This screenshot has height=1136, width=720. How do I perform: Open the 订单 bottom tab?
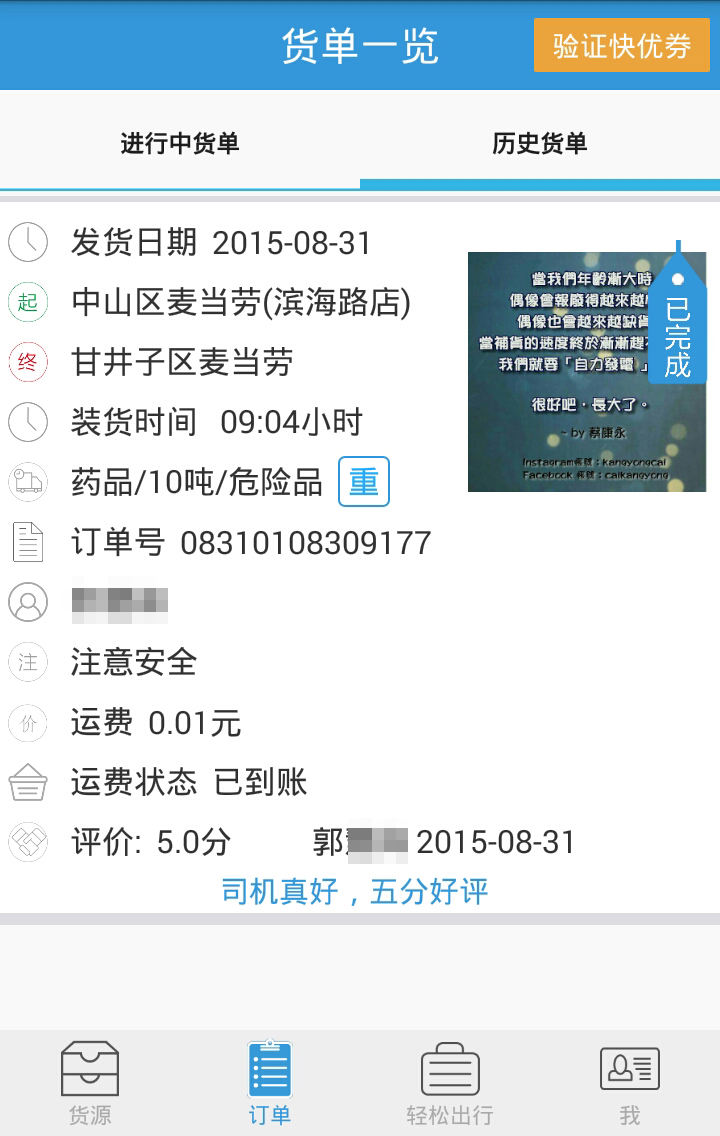point(270,1083)
